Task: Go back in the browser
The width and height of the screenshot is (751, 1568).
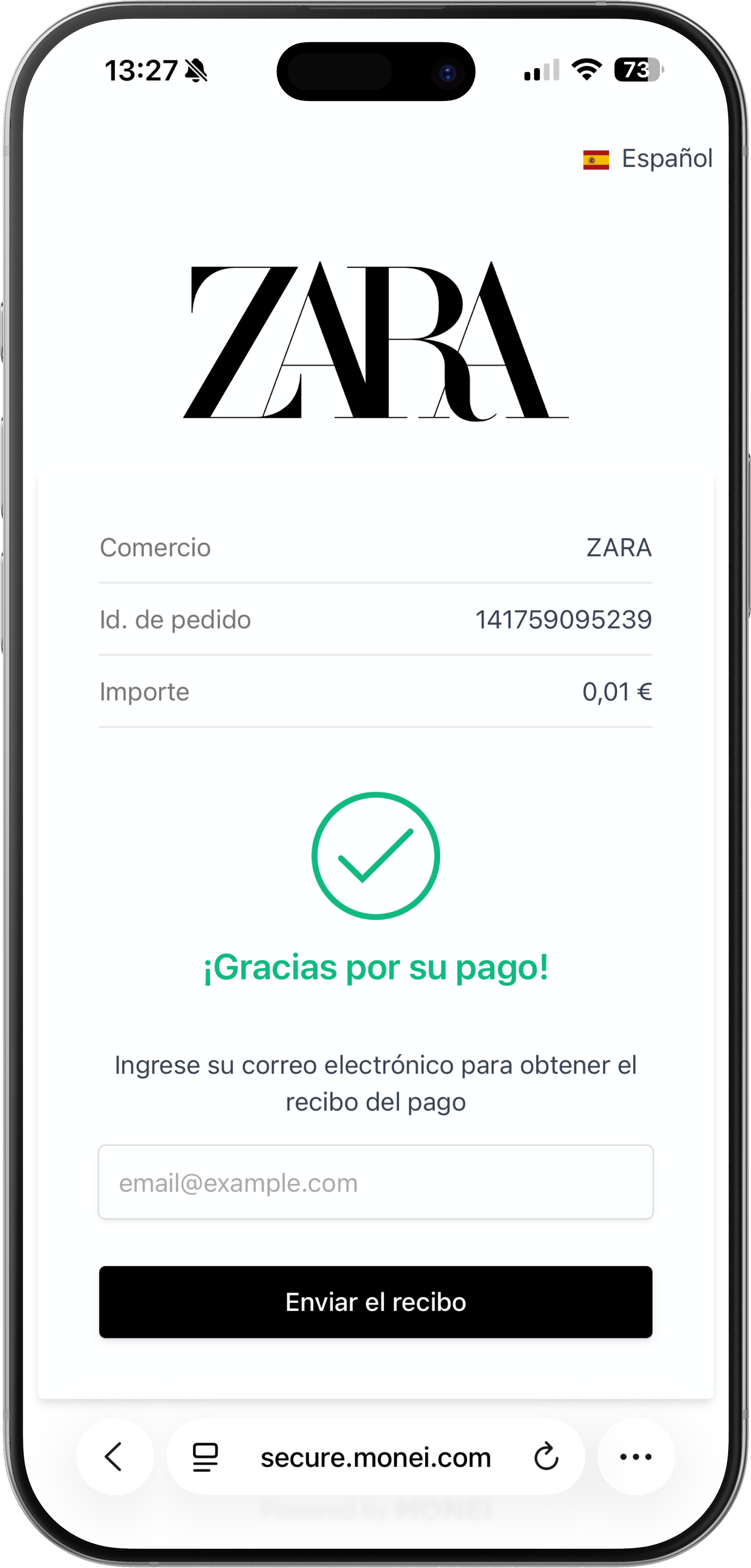Action: 114,1457
